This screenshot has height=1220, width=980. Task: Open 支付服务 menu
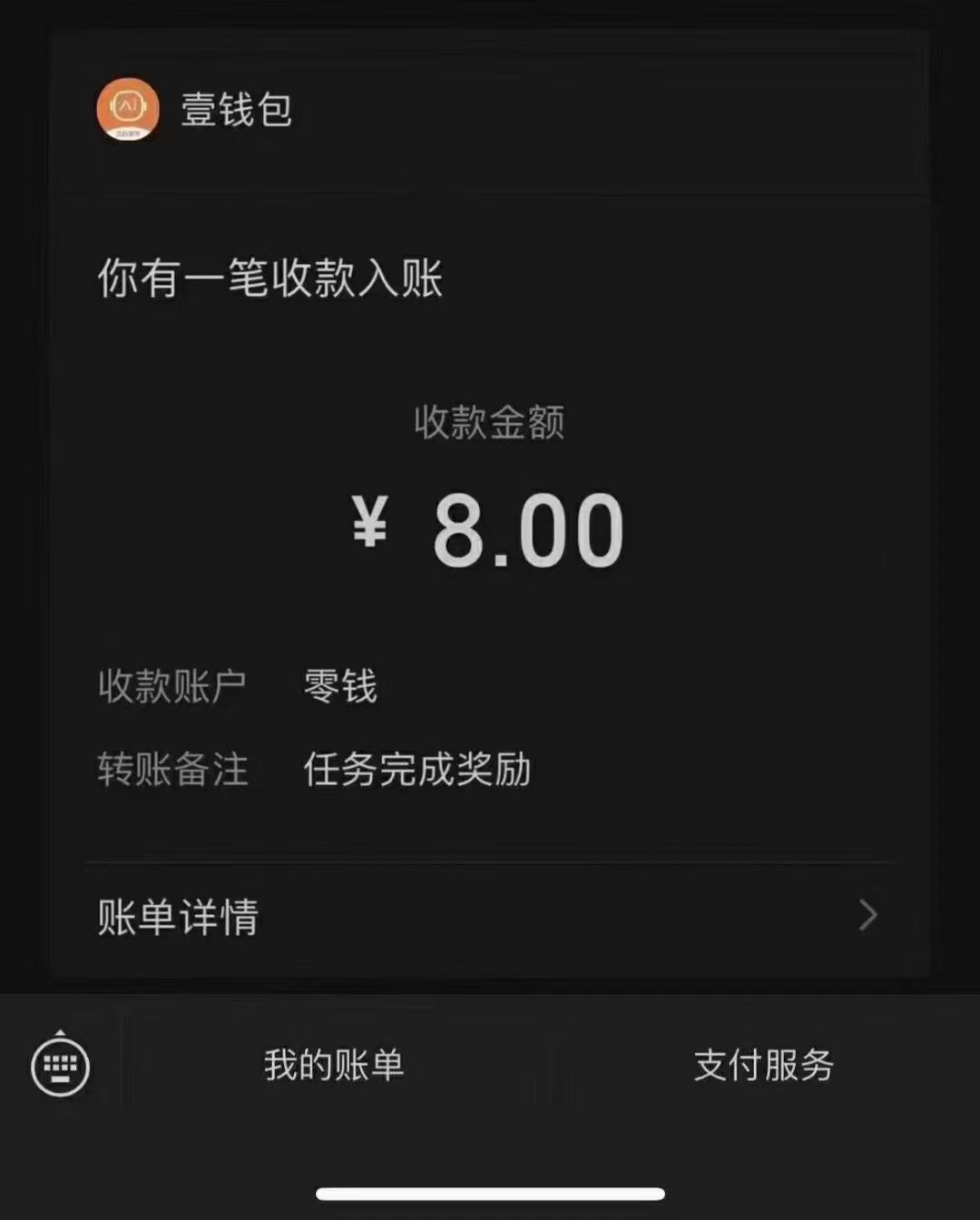click(763, 1065)
